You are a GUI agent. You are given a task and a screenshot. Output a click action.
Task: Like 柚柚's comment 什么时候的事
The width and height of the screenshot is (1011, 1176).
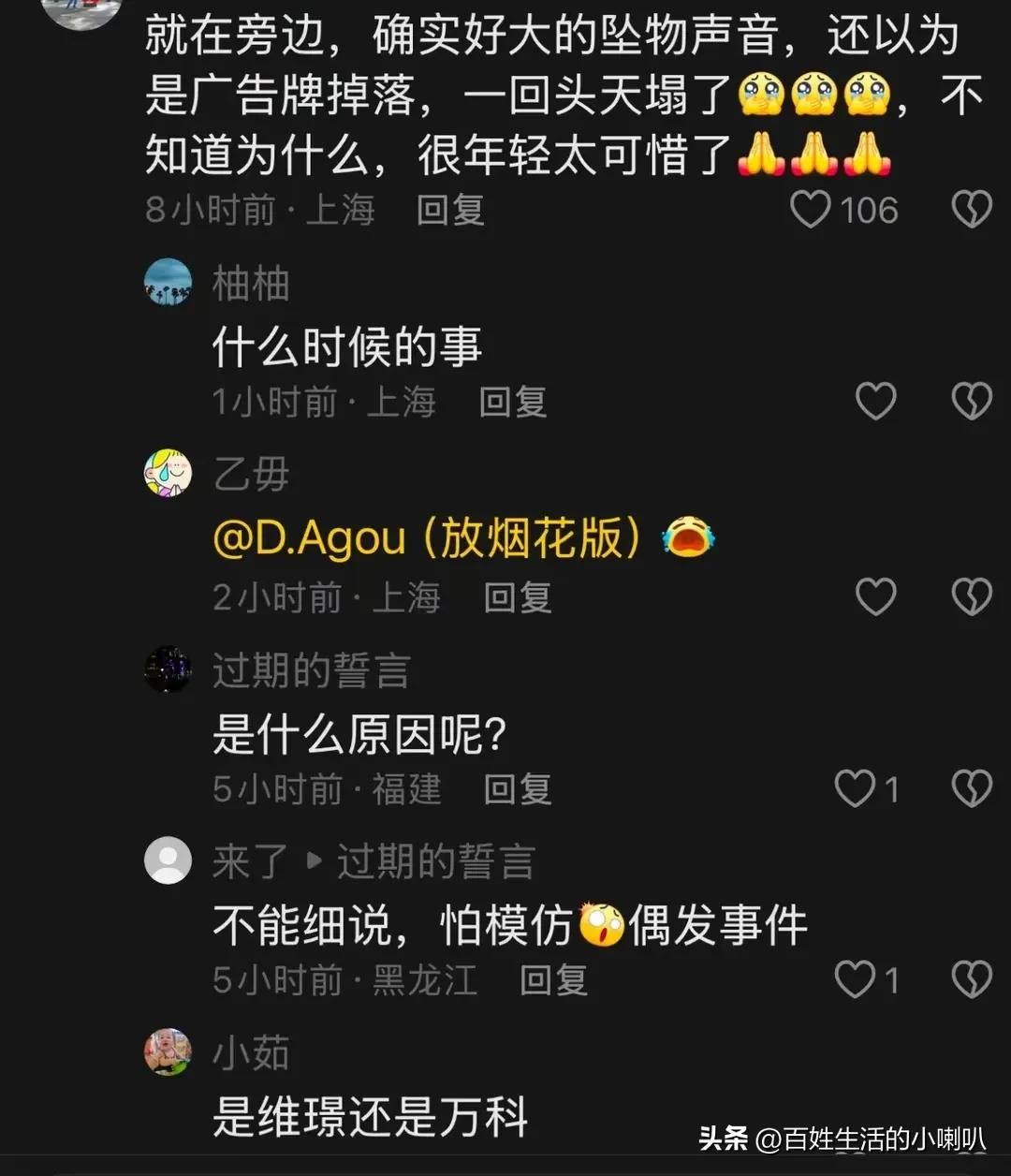876,402
